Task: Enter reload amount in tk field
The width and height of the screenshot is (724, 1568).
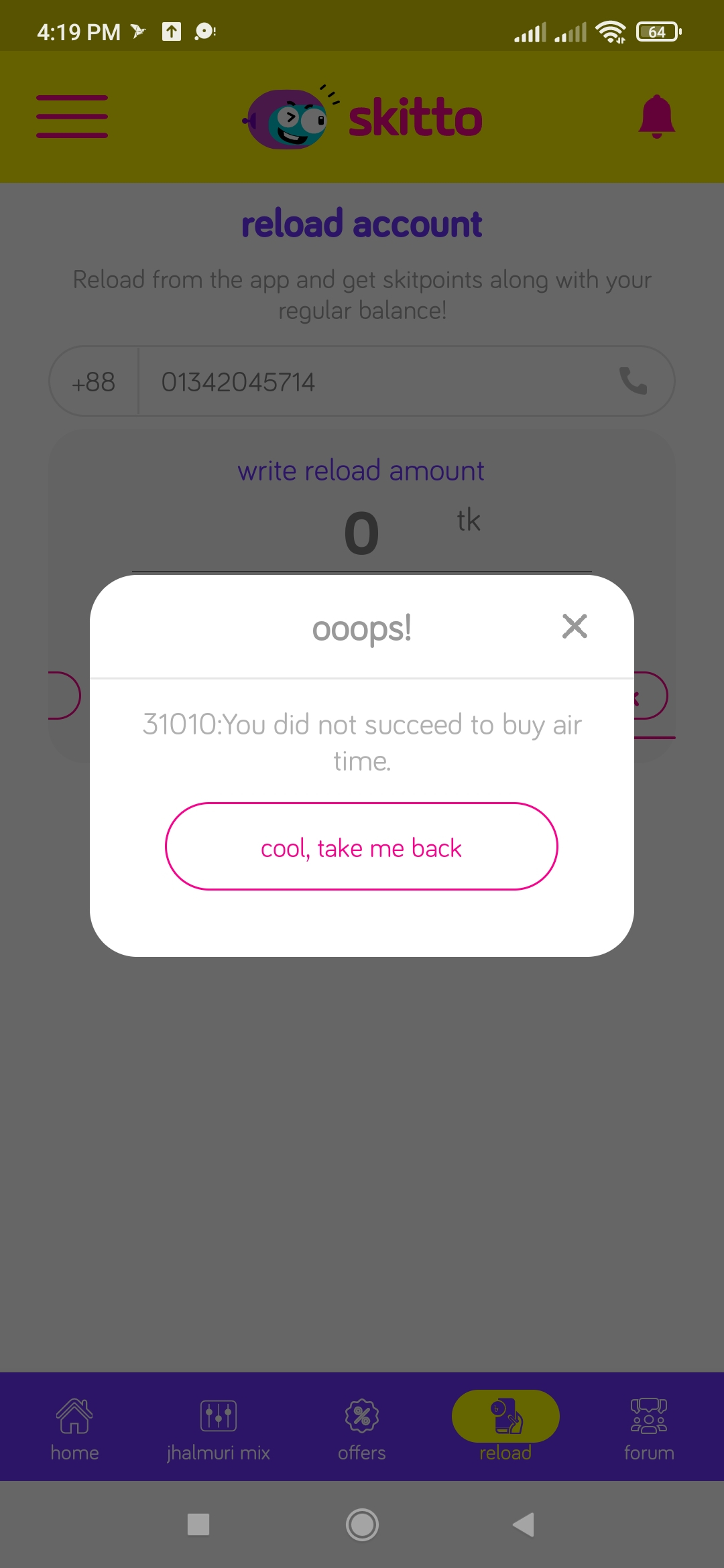Action: (x=362, y=534)
